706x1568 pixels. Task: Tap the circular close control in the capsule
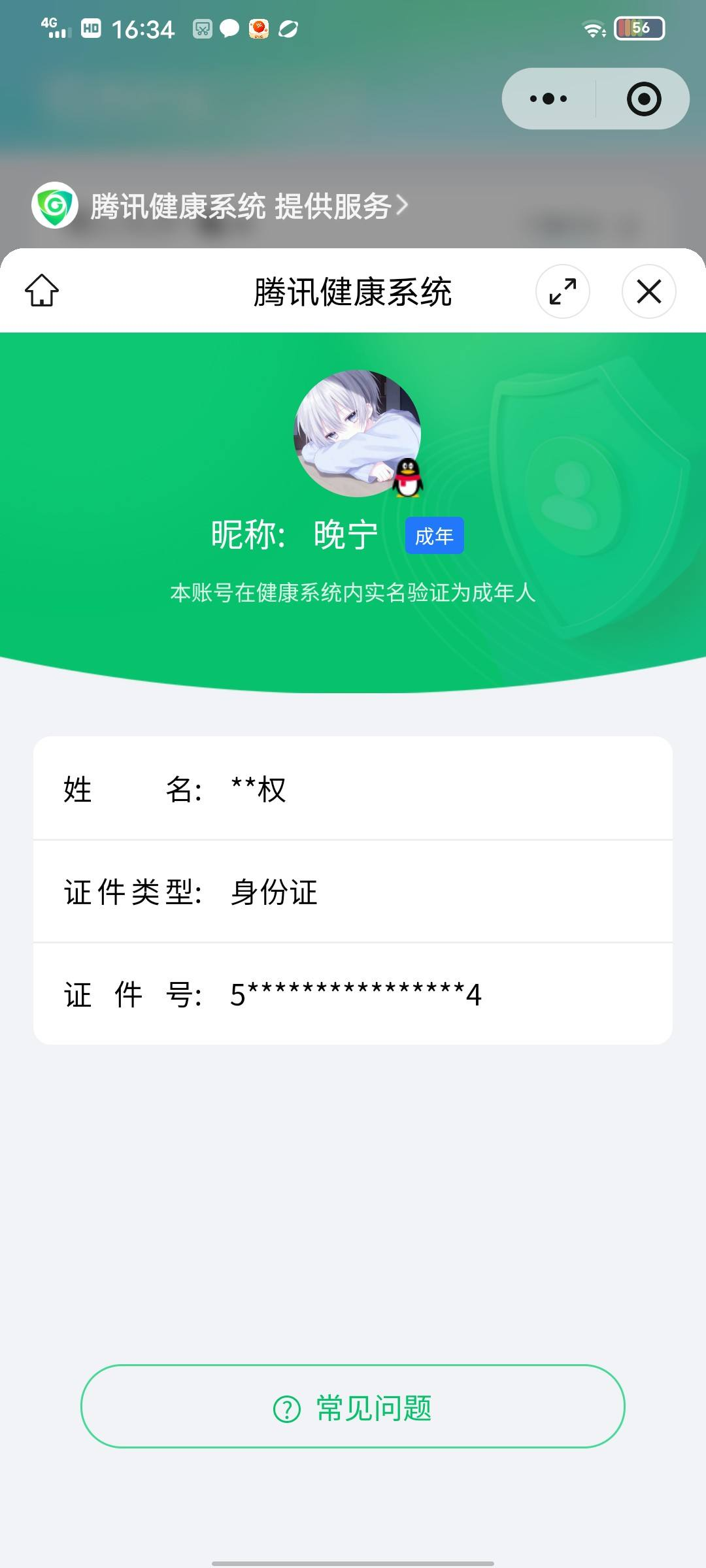pos(645,98)
